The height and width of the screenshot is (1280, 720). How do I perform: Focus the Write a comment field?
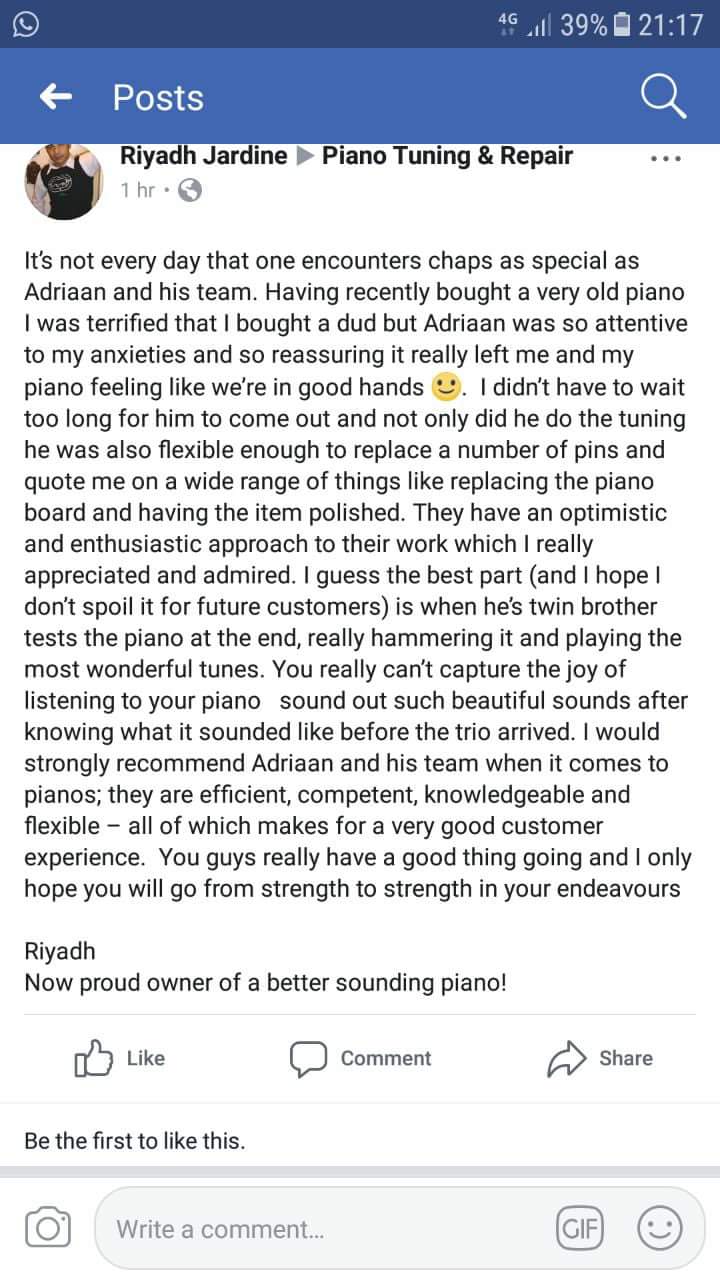(x=320, y=1229)
